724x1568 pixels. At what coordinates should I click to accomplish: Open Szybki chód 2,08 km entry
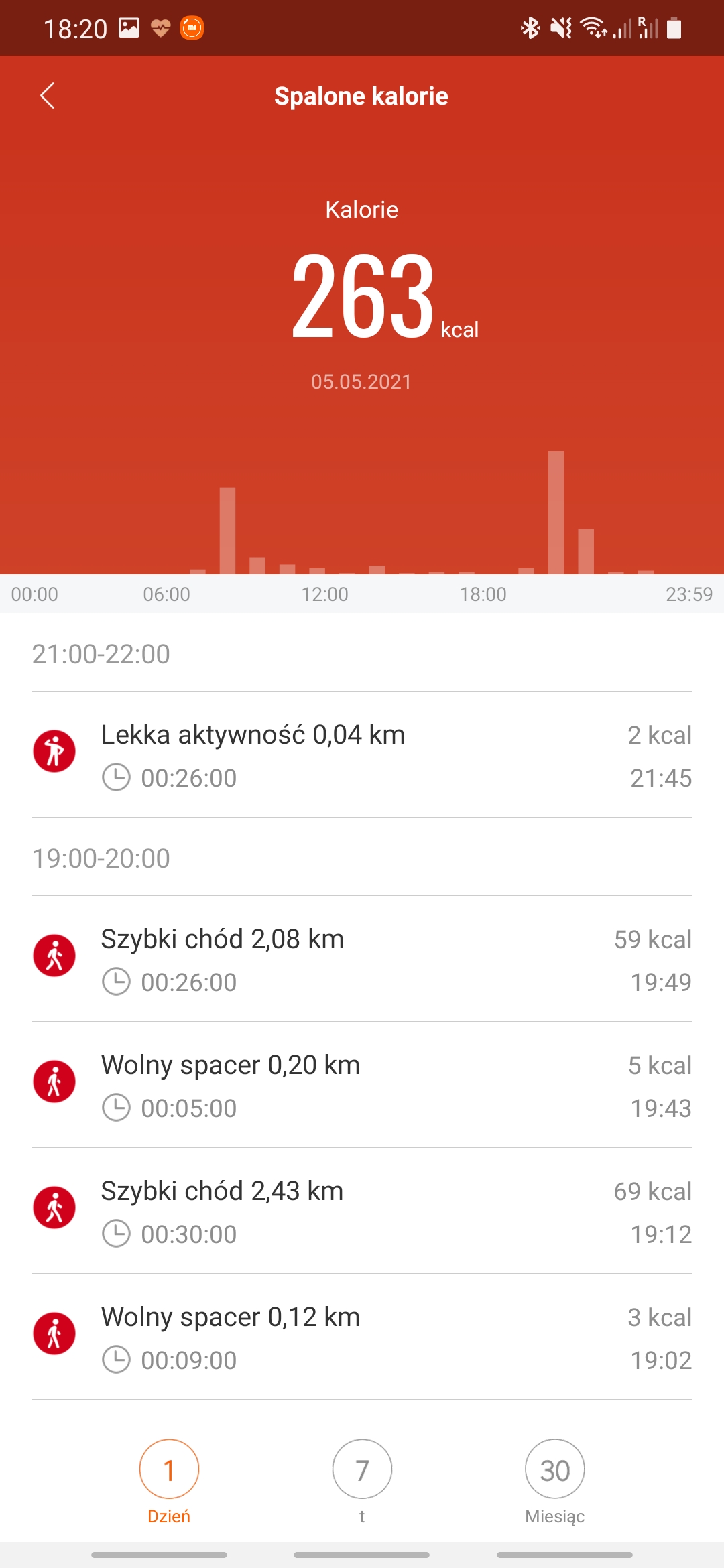tap(362, 960)
